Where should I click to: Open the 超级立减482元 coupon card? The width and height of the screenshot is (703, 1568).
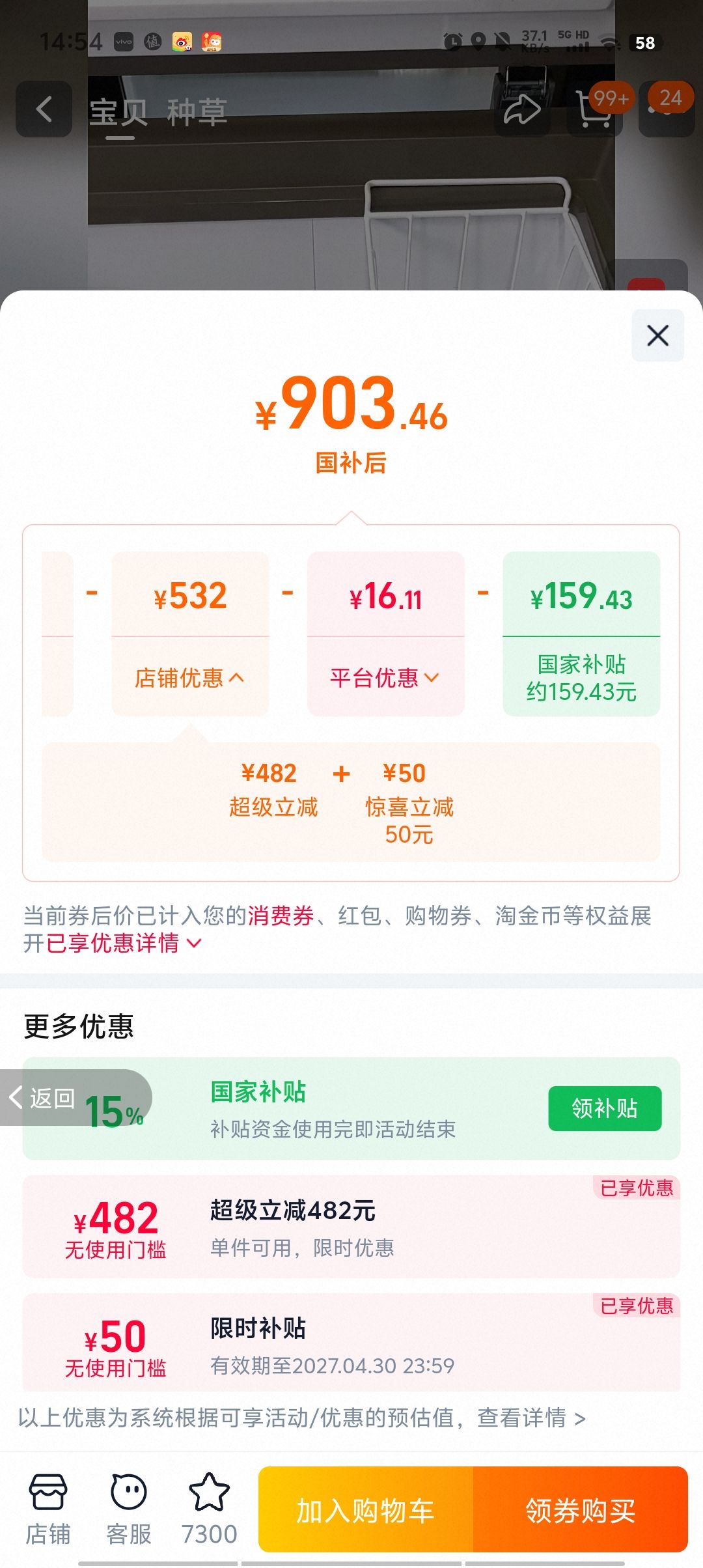[x=351, y=1227]
